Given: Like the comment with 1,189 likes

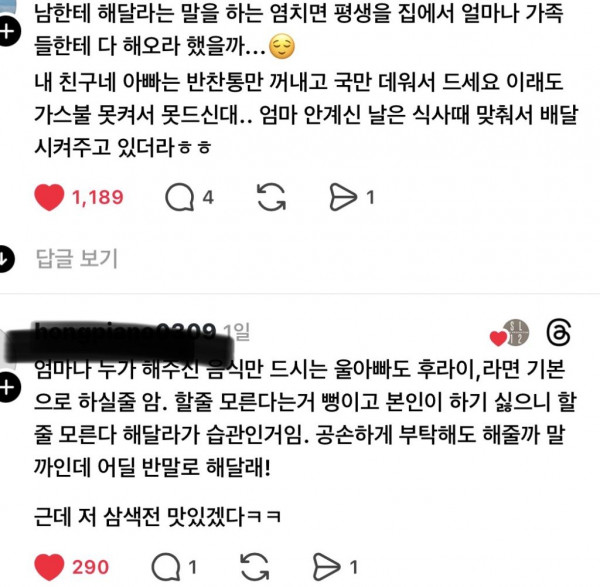Looking at the screenshot, I should (x=50, y=197).
